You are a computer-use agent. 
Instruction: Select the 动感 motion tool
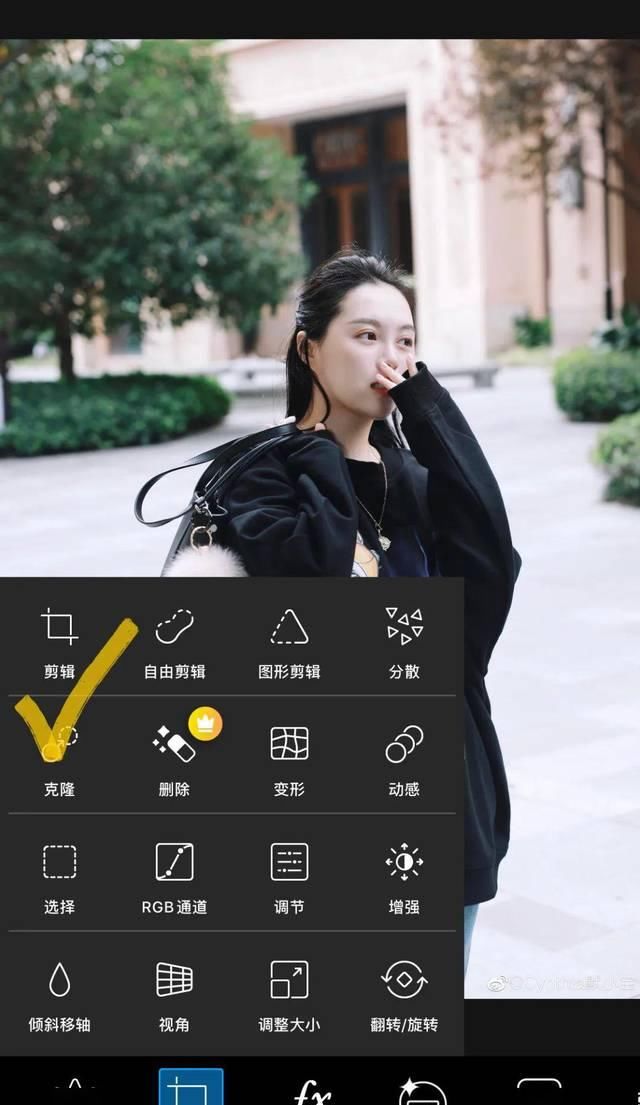pyautogui.click(x=404, y=757)
